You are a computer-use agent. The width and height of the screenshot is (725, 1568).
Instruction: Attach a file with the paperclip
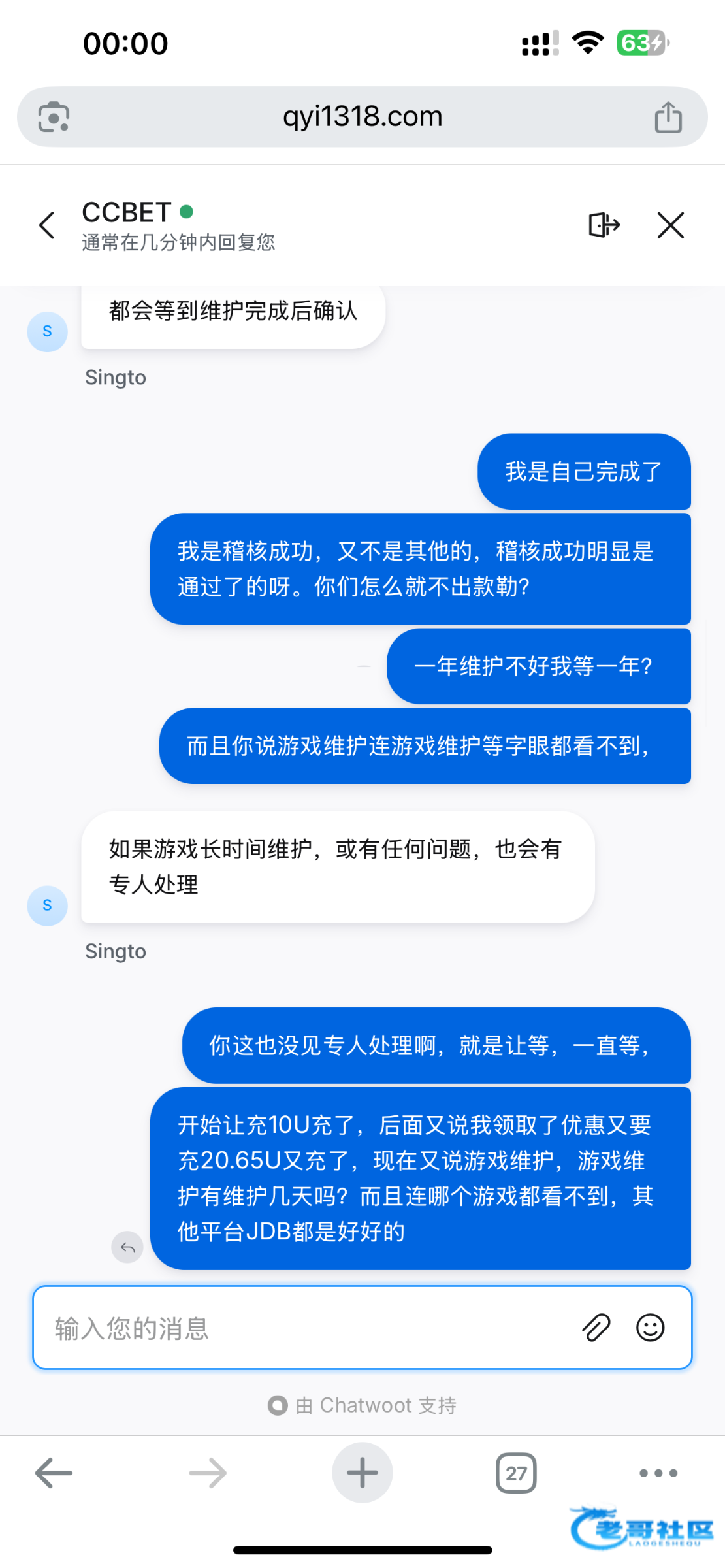(596, 1328)
